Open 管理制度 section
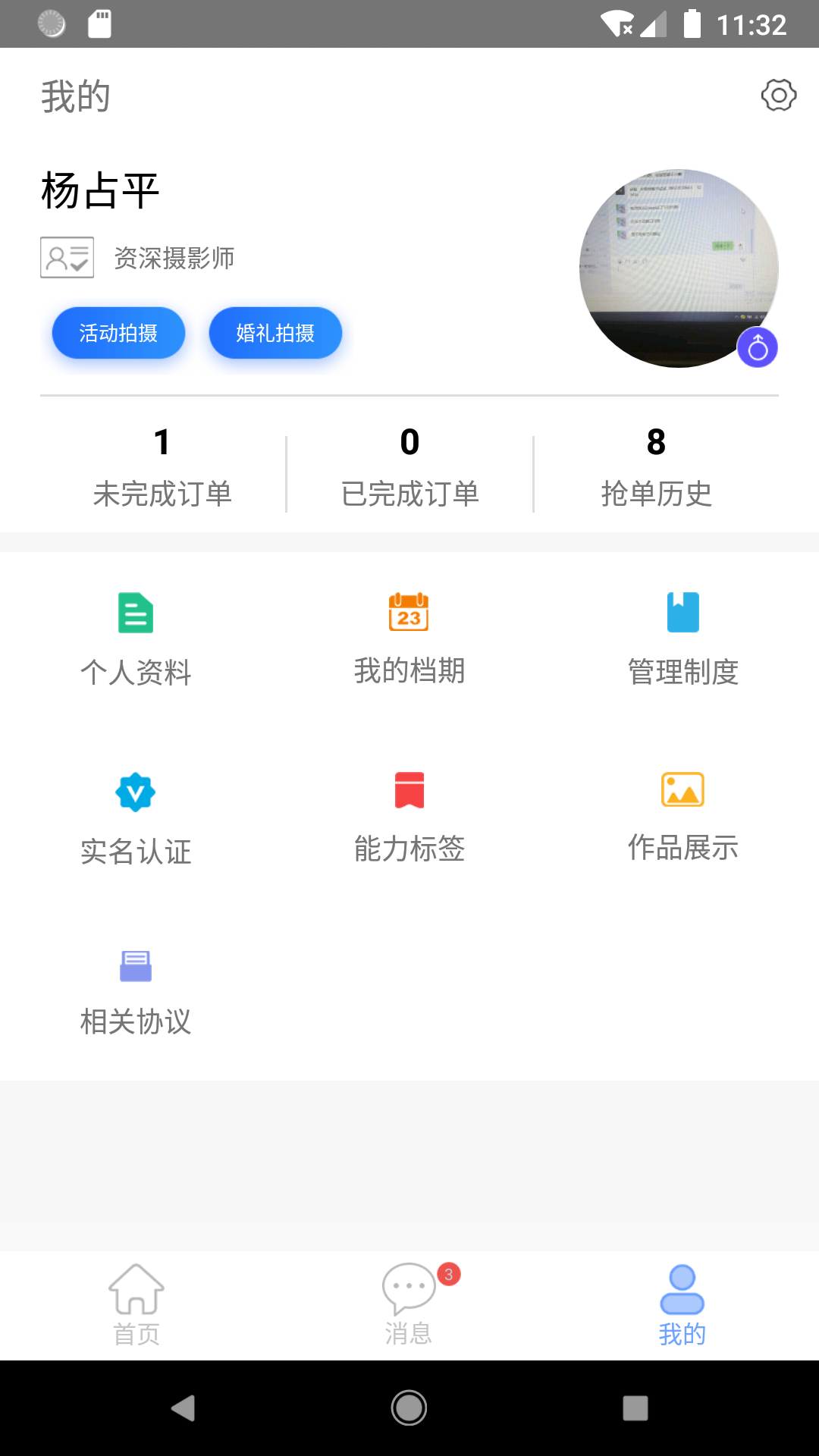This screenshot has height=1456, width=819. point(683,639)
